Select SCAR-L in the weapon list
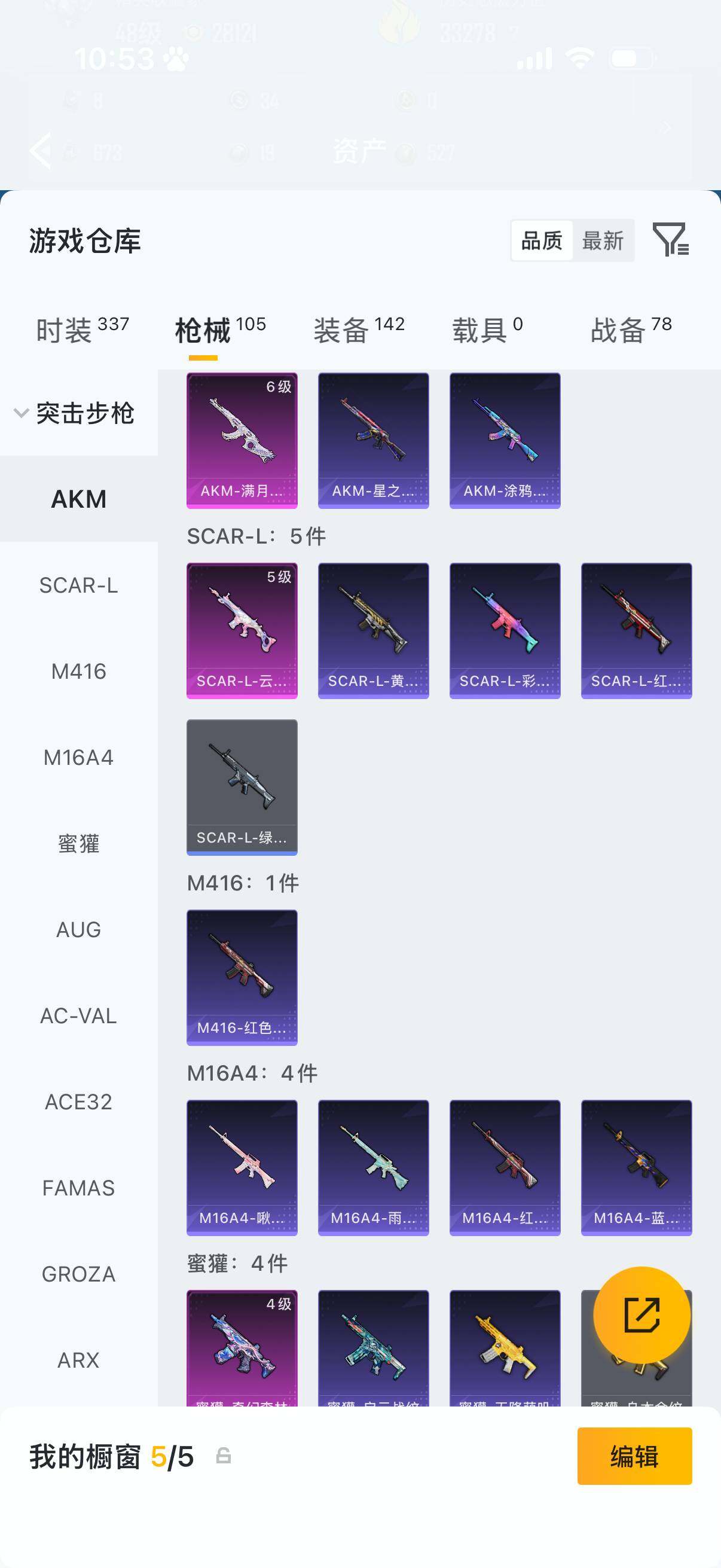 point(78,585)
